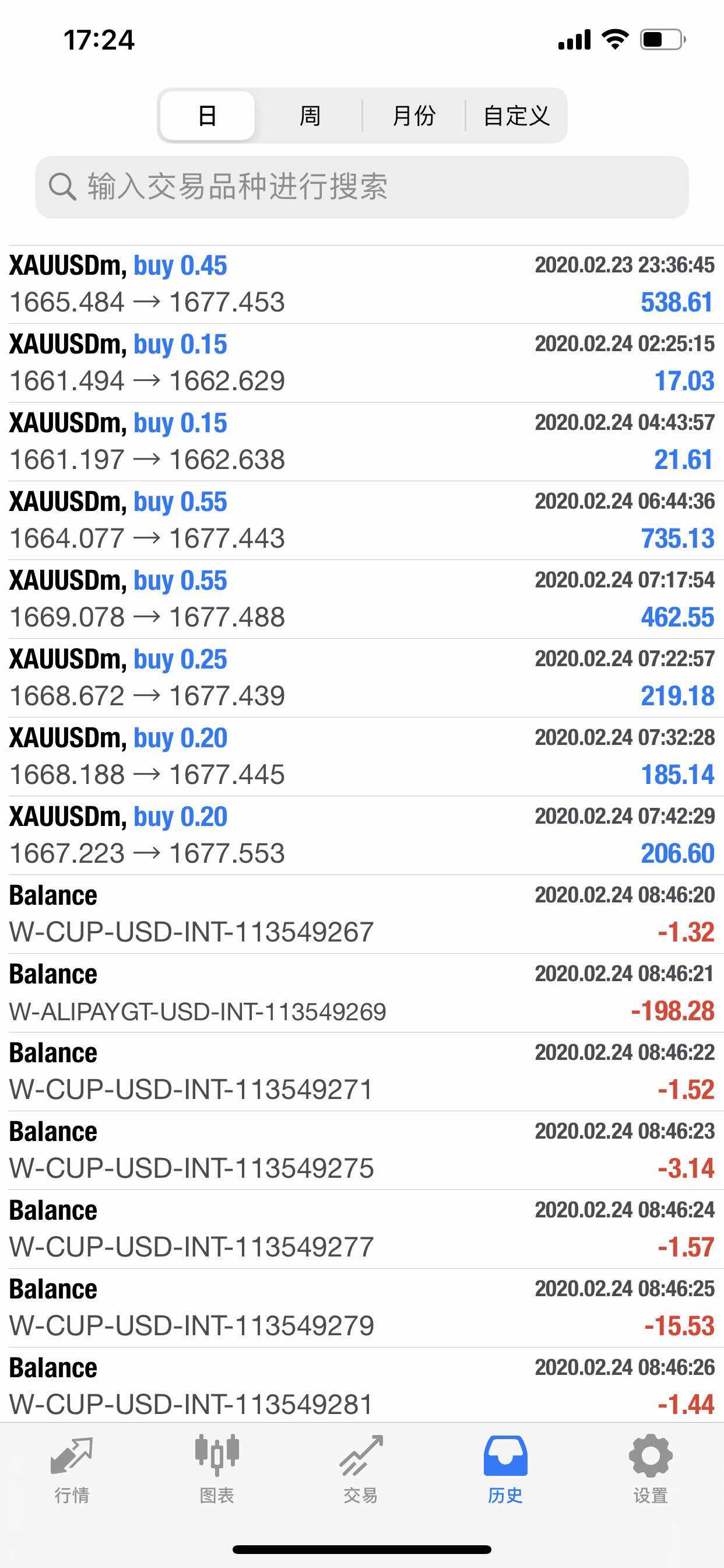This screenshot has height=1568, width=724.
Task: Choose the 自定义 custom period
Action: (x=516, y=116)
